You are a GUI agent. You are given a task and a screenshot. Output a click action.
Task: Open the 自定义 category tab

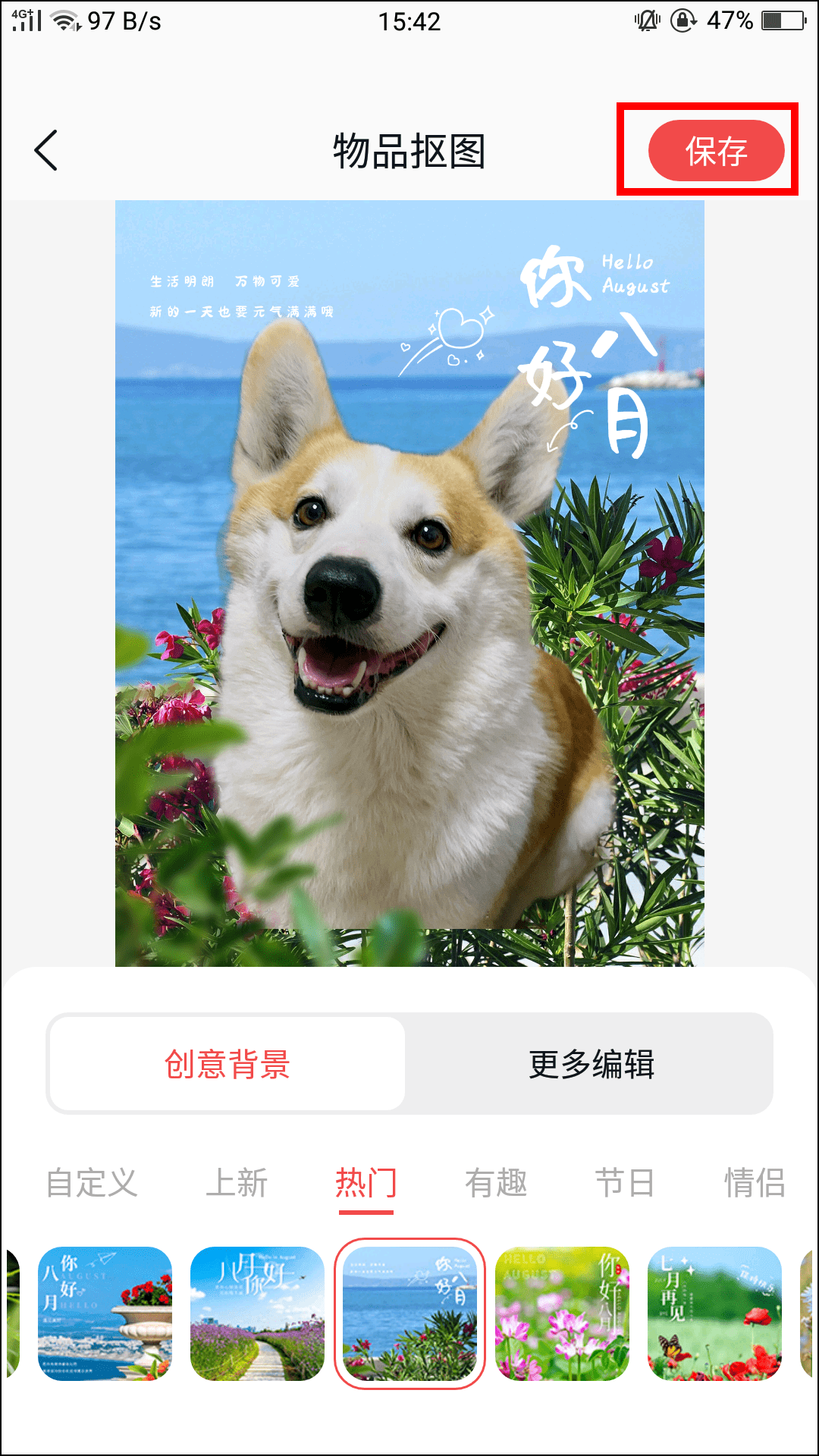92,1183
